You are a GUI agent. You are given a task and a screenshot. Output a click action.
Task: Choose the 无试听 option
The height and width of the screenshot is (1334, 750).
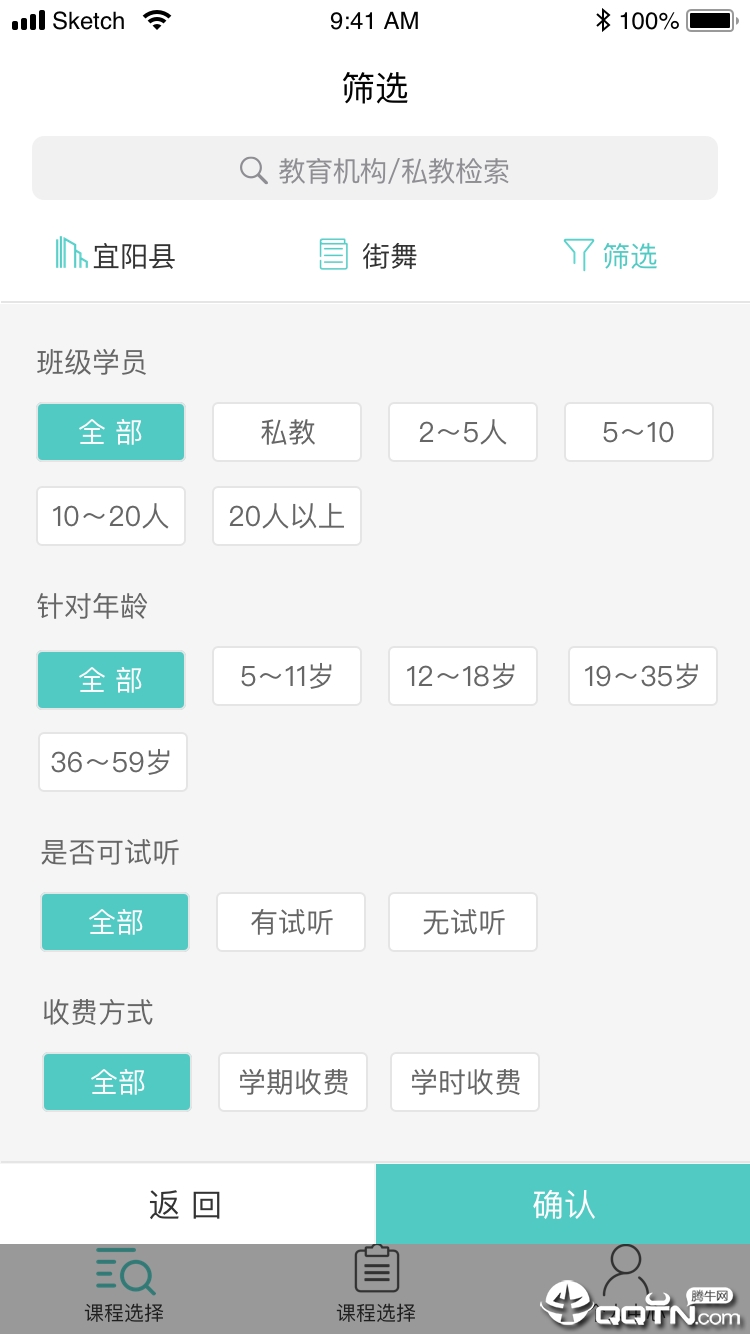(x=463, y=922)
